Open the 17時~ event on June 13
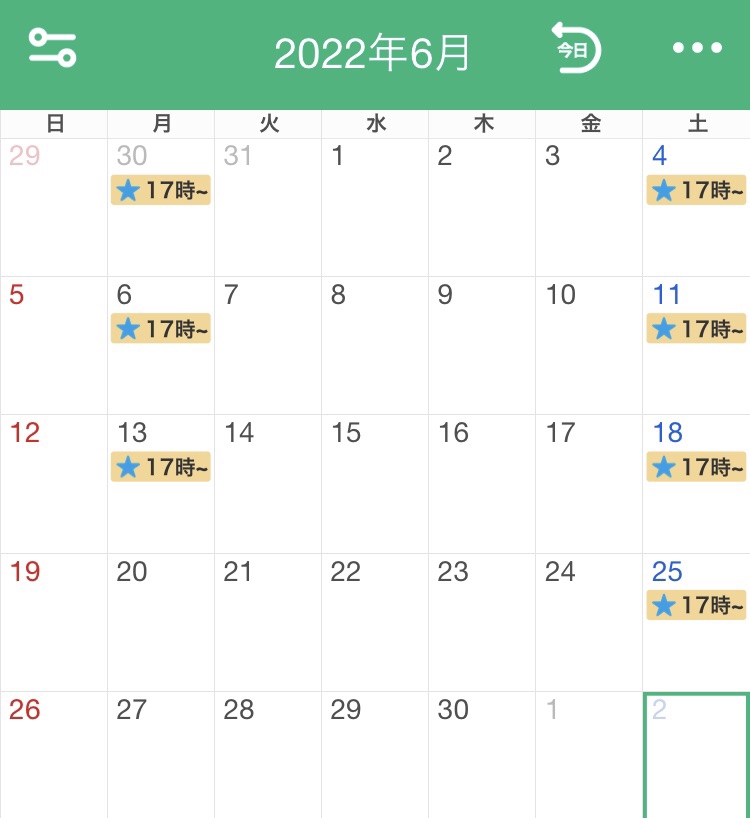This screenshot has height=818, width=750. (161, 466)
